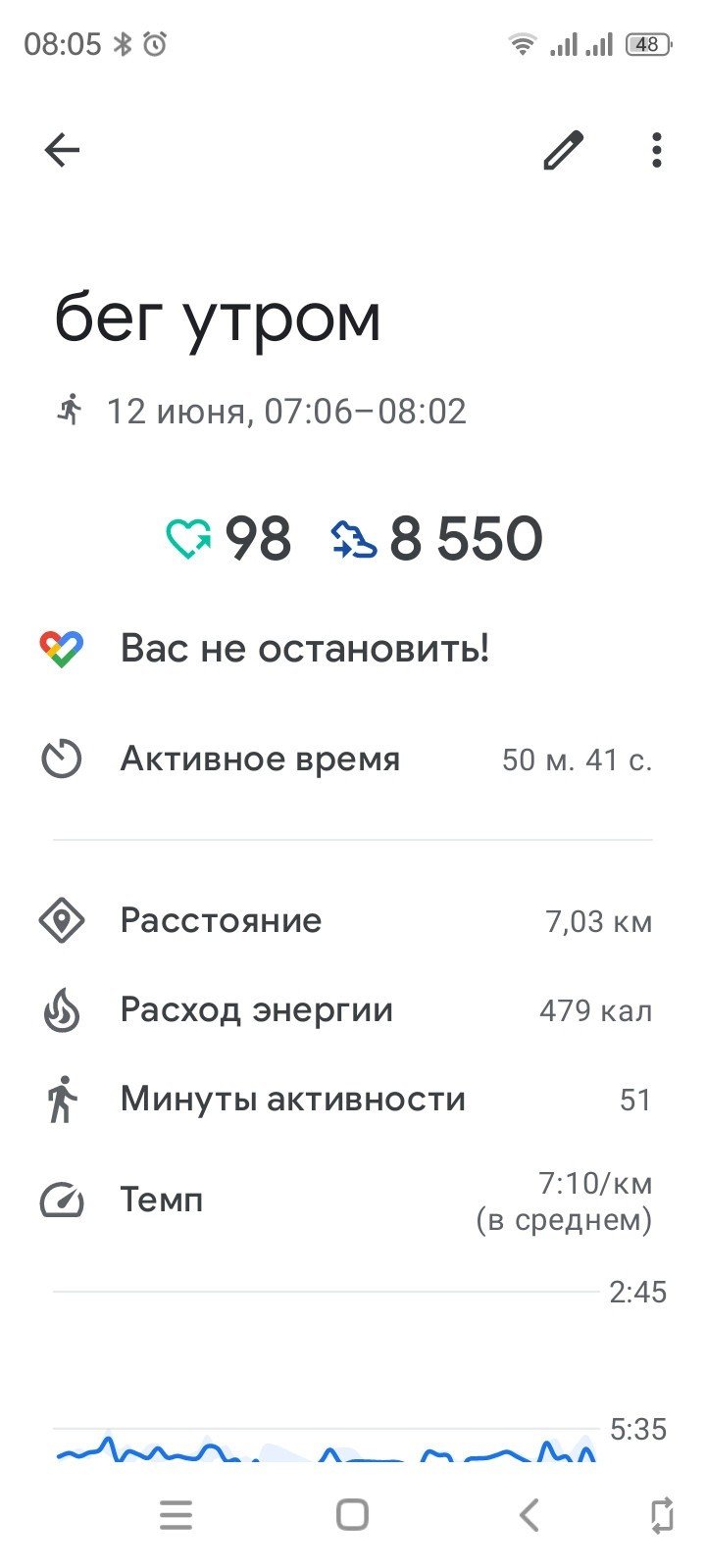Viewport: 706px width, 1568px height.
Task: Tap the system back chevron
Action: pos(529,1515)
